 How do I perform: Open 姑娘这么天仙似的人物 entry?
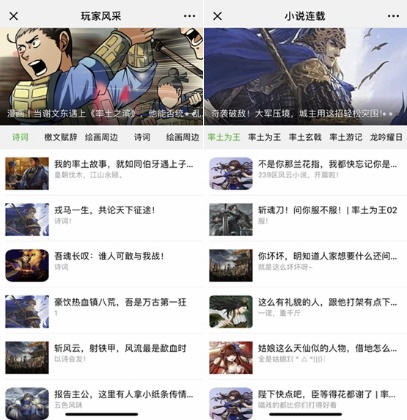click(x=305, y=357)
